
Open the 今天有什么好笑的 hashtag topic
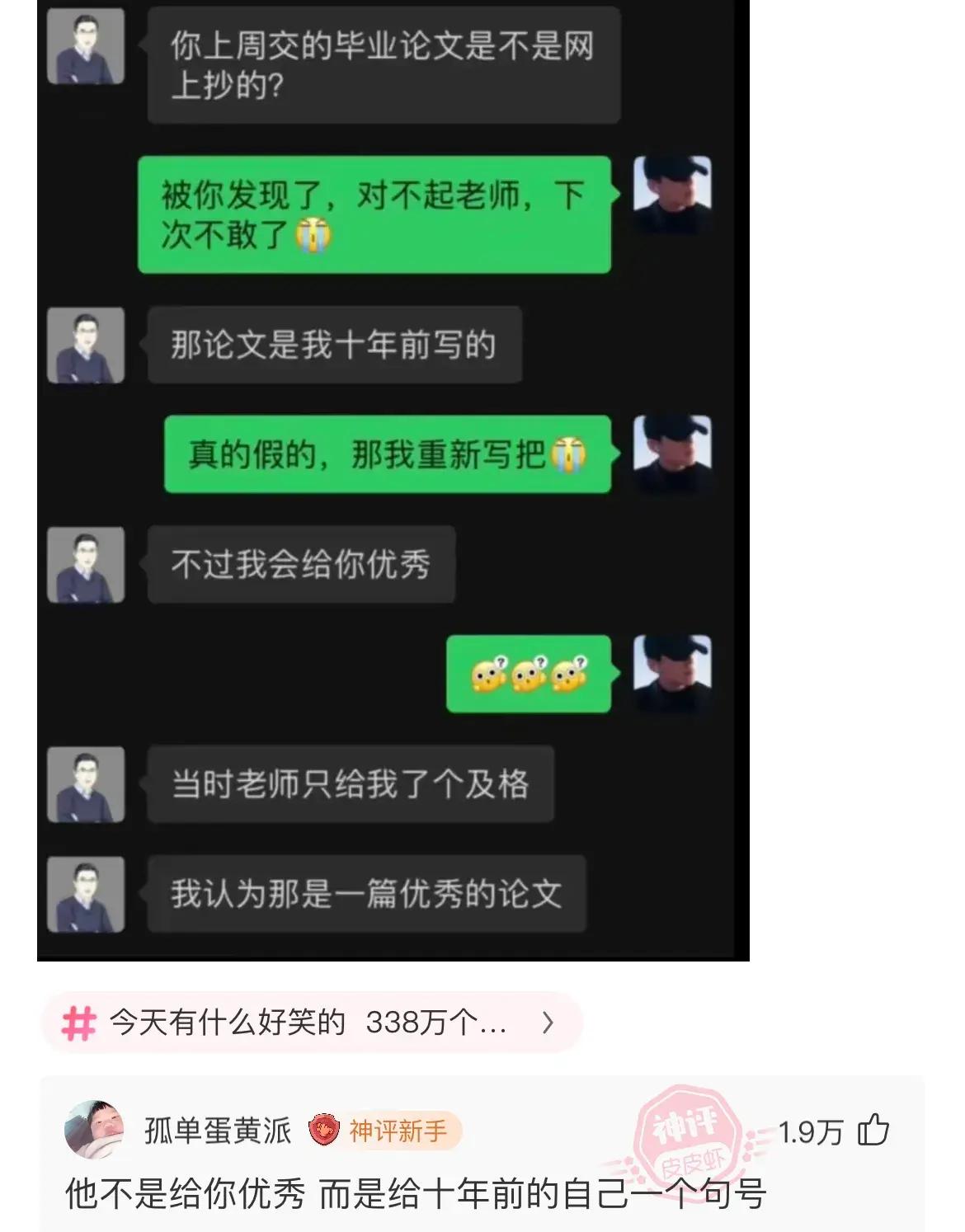coord(311,1023)
